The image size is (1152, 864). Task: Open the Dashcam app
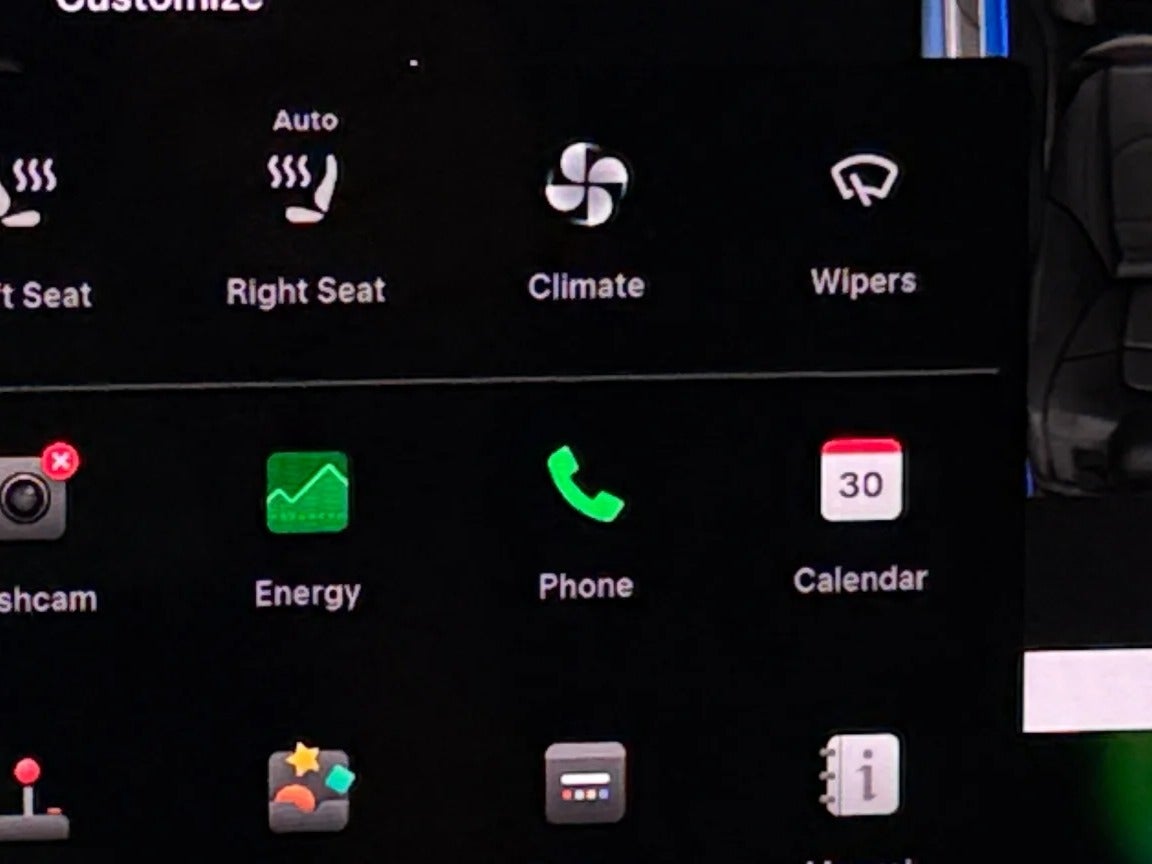(28, 500)
